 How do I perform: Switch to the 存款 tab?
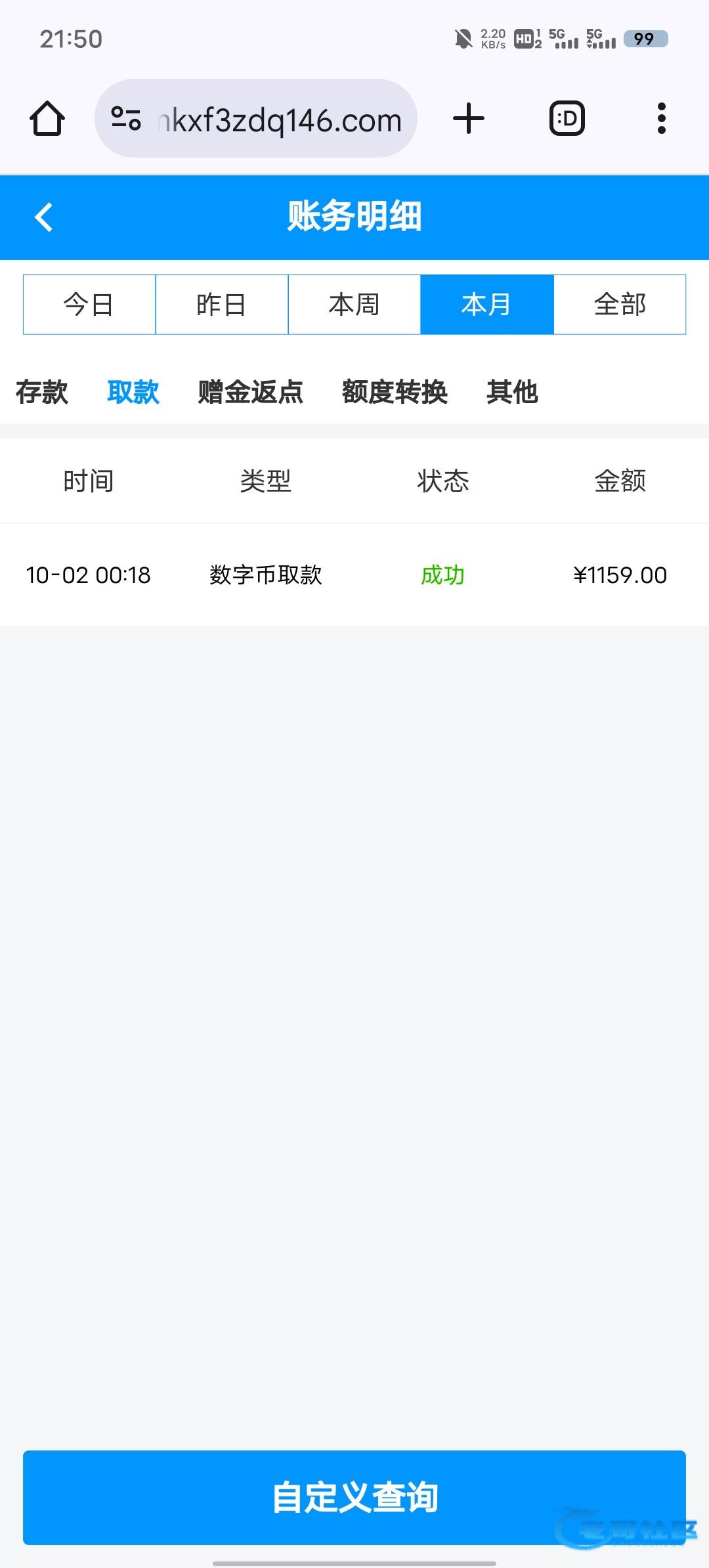(x=42, y=392)
